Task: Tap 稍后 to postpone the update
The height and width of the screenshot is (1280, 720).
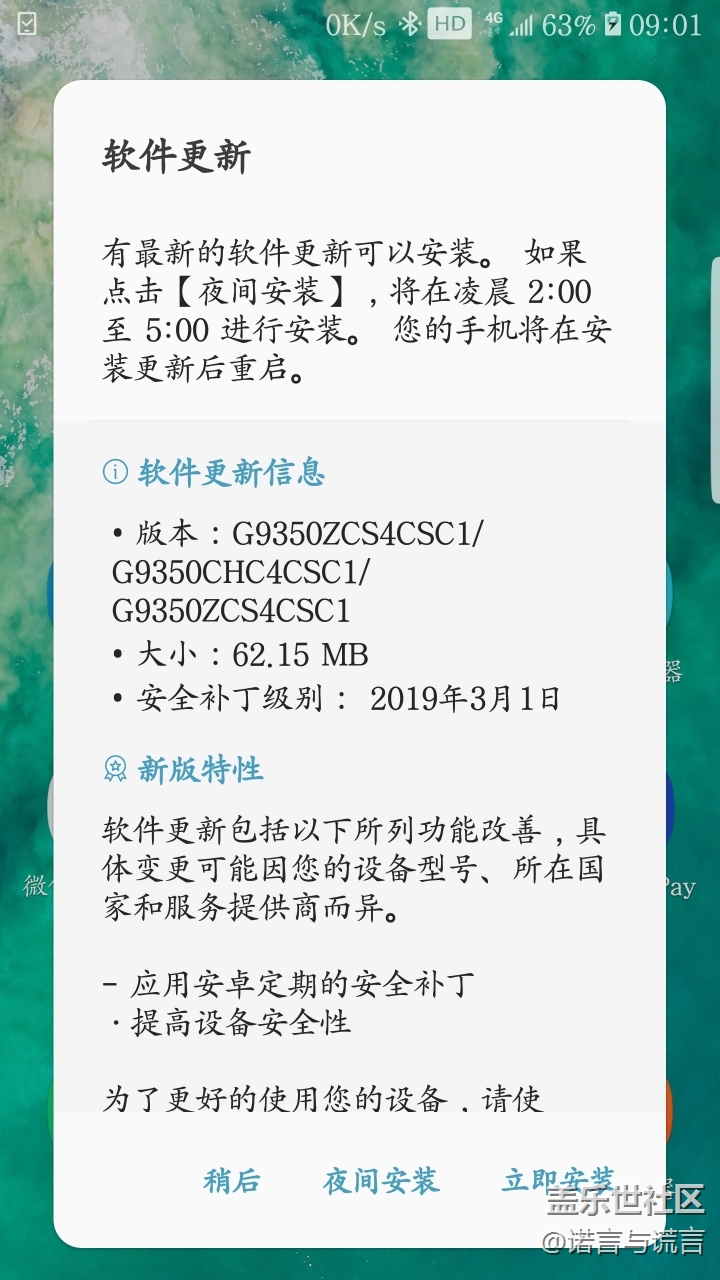Action: click(x=232, y=1181)
